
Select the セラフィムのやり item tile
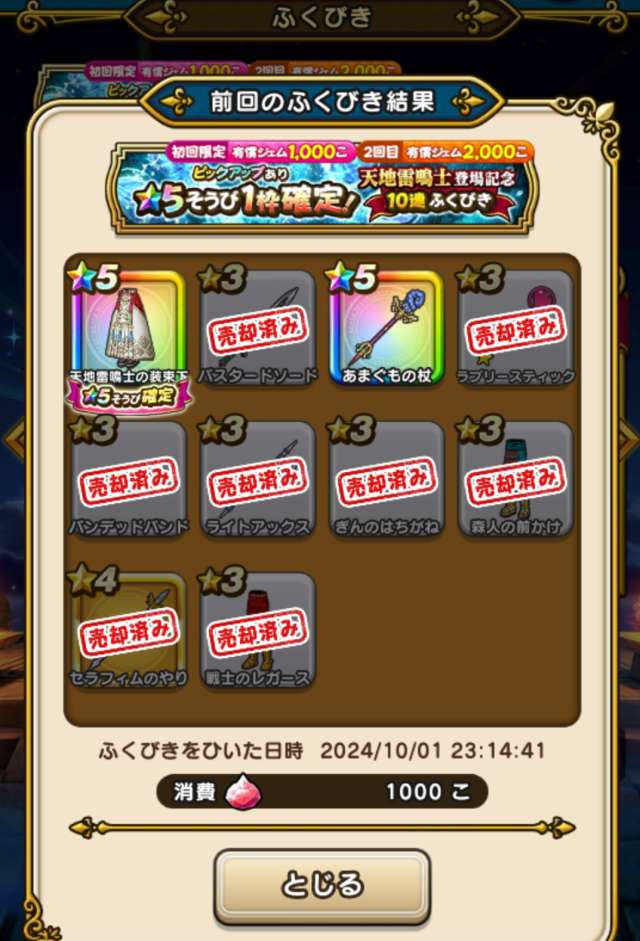pos(128,630)
